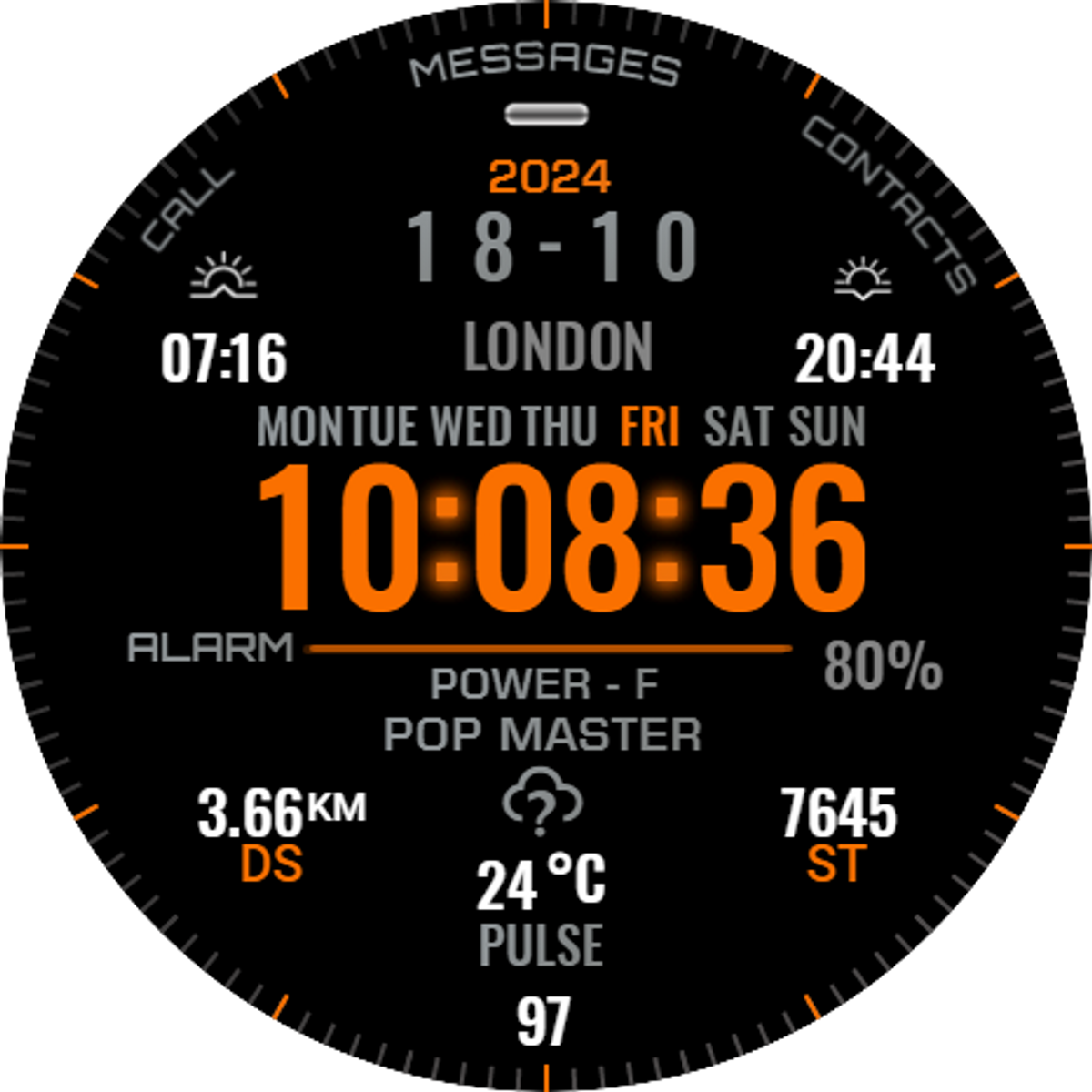
Task: Open the Messages shortcut
Action: (x=546, y=69)
